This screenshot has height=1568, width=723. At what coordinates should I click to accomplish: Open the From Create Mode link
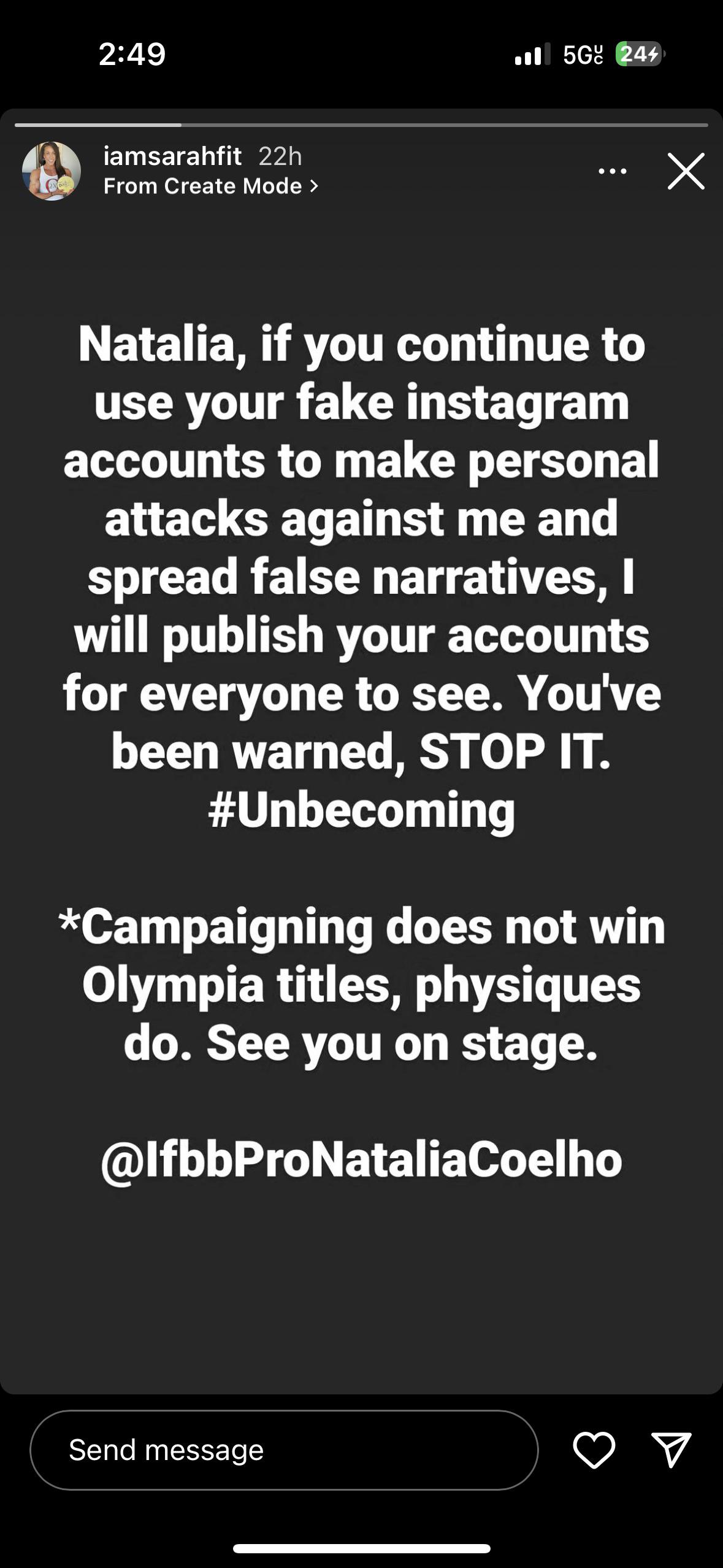[210, 186]
